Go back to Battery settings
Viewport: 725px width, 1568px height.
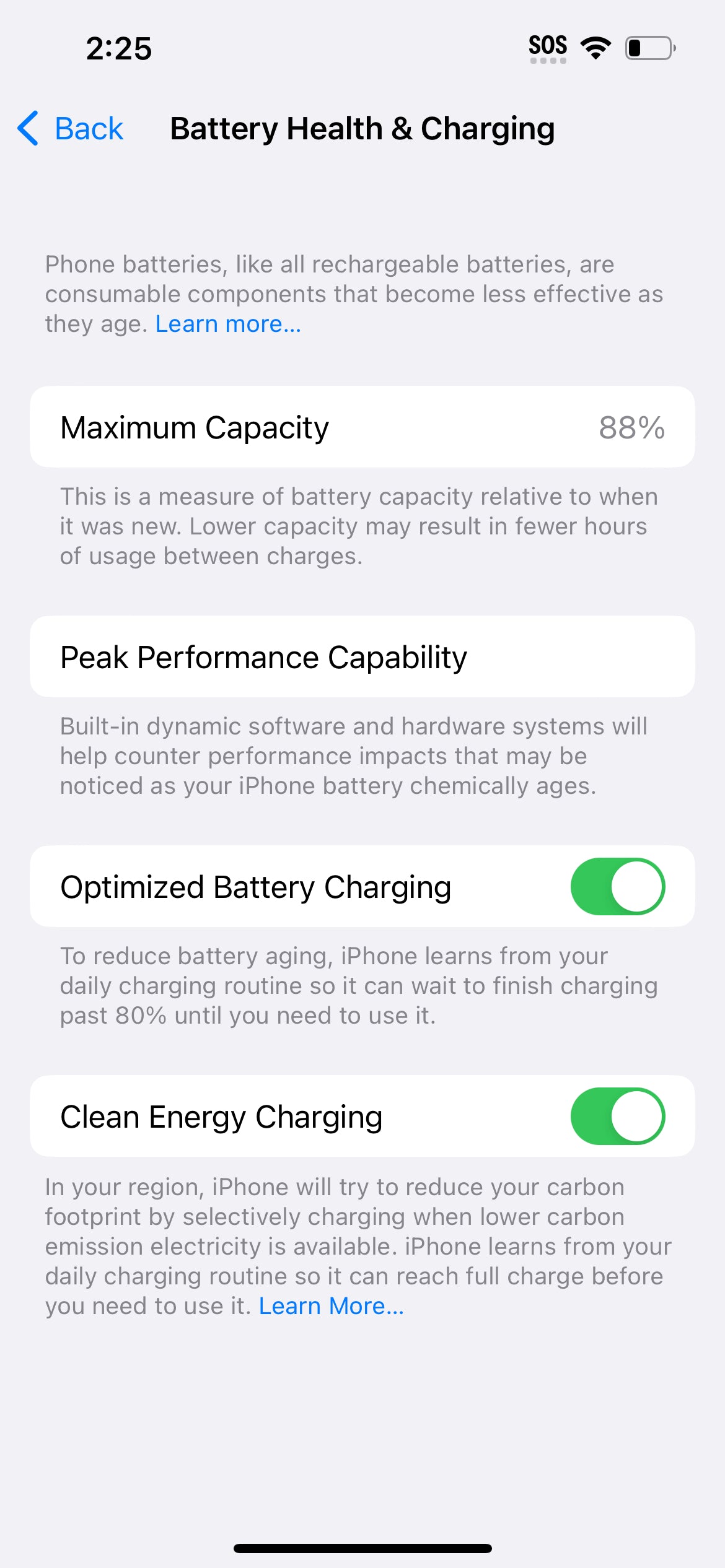click(71, 129)
